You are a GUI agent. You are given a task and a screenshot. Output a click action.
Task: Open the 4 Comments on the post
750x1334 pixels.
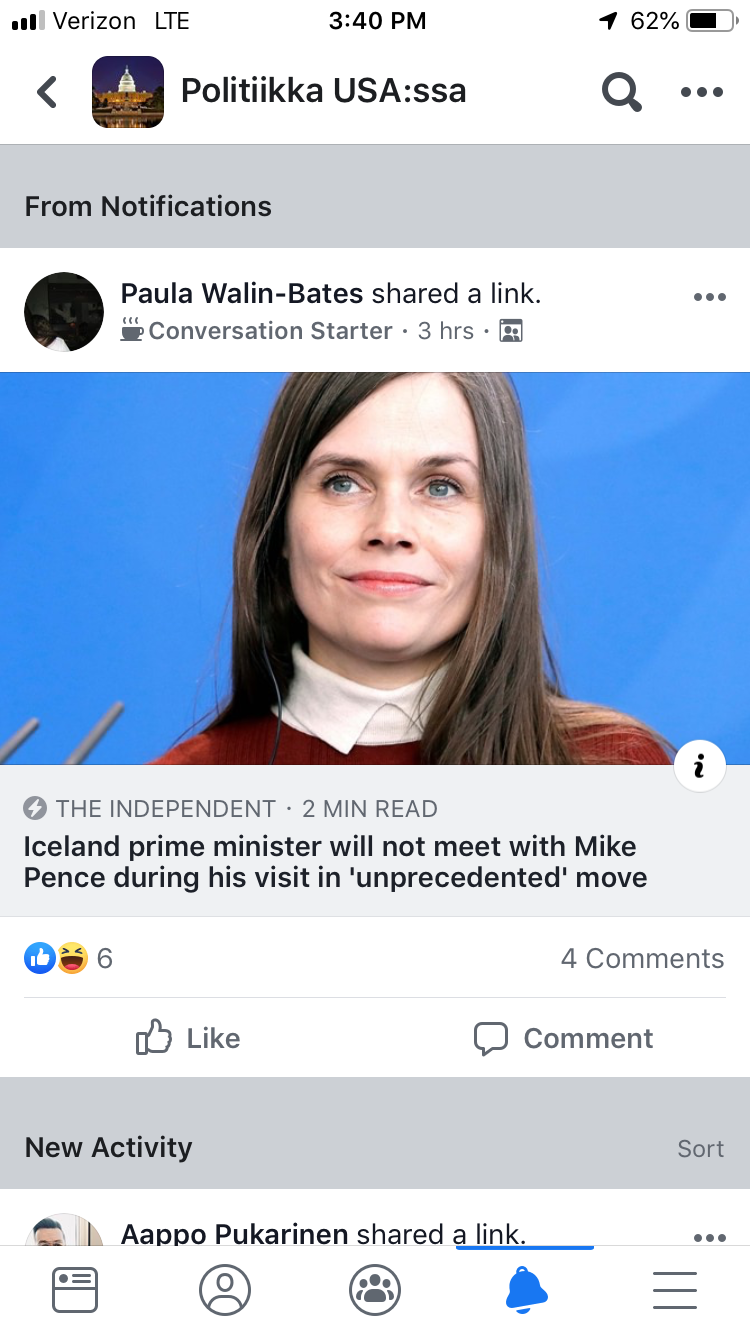coord(642,958)
